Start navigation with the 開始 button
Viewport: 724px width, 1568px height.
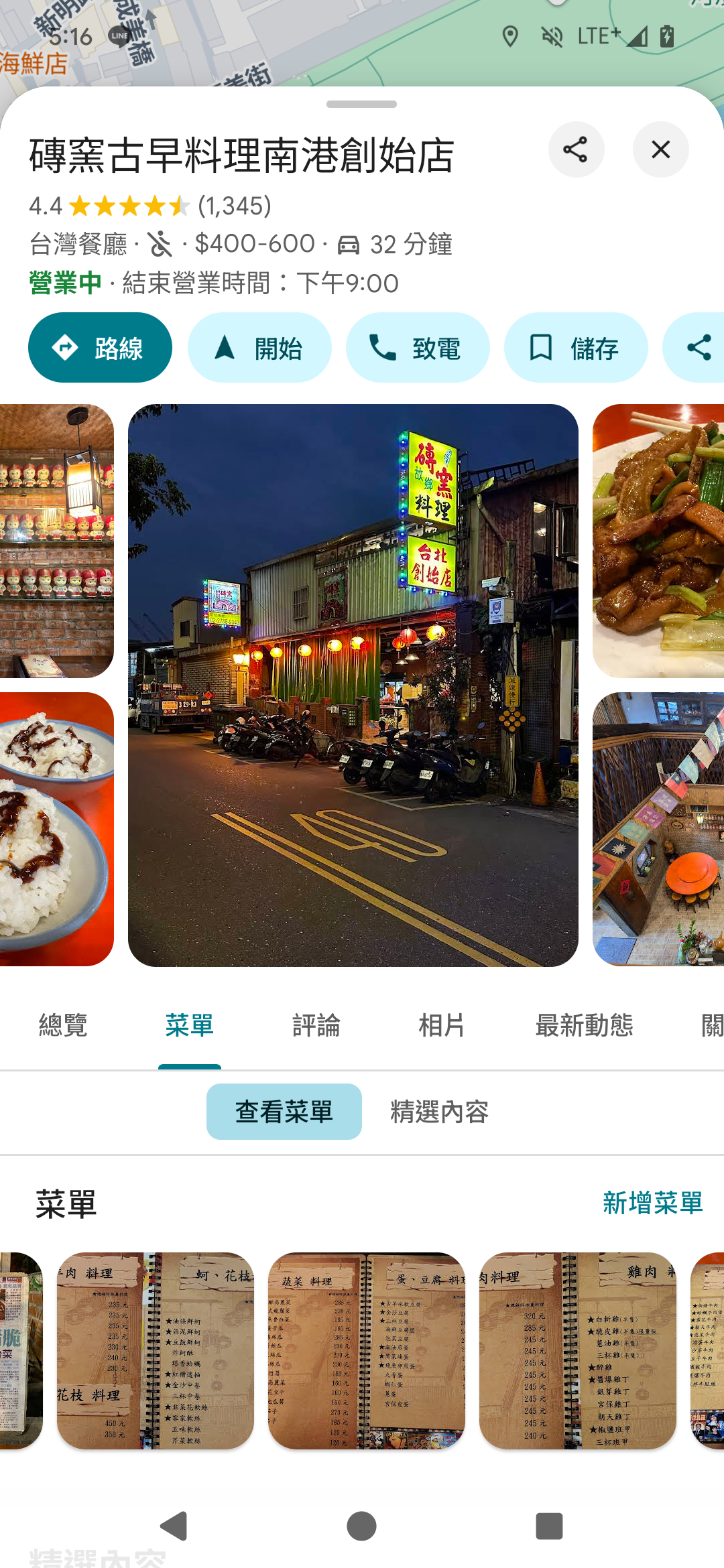click(x=259, y=348)
